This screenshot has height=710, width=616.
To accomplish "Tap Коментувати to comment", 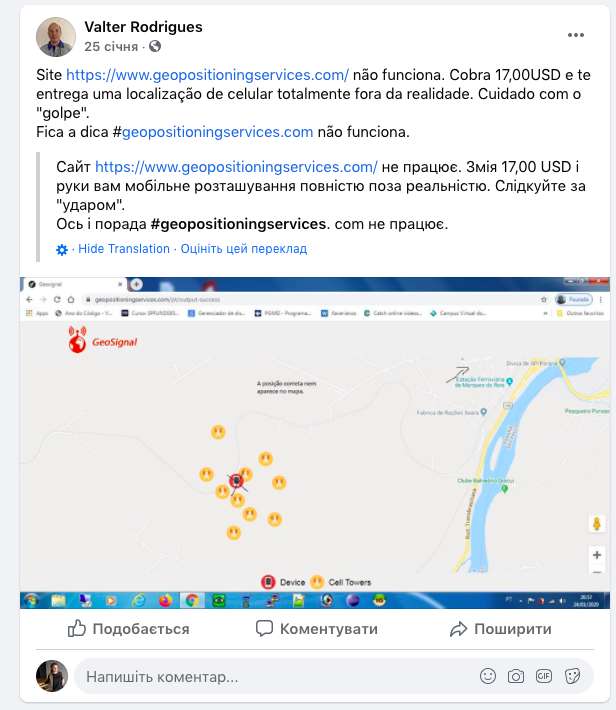I will [x=316, y=629].
